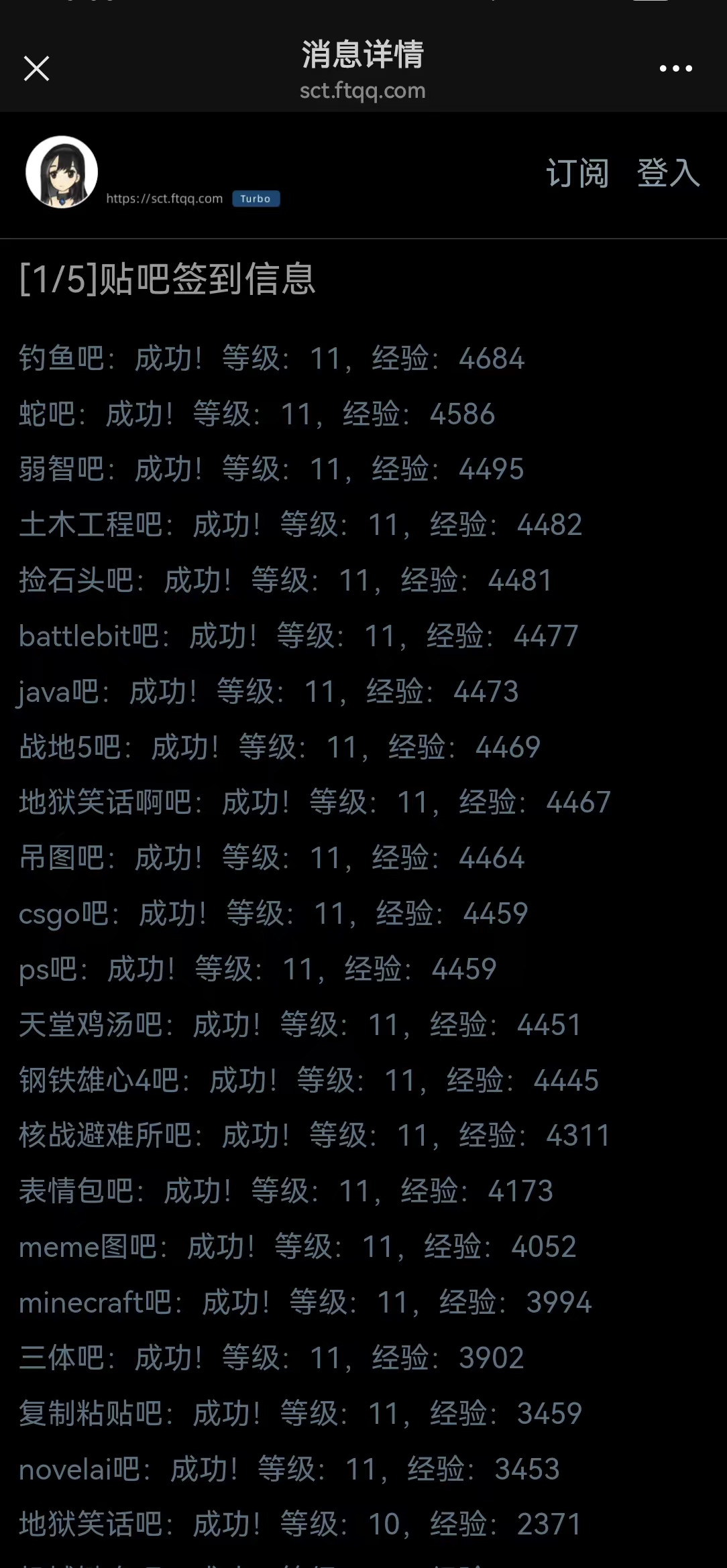Tap the 登入 login link
727x1568 pixels.
click(669, 173)
